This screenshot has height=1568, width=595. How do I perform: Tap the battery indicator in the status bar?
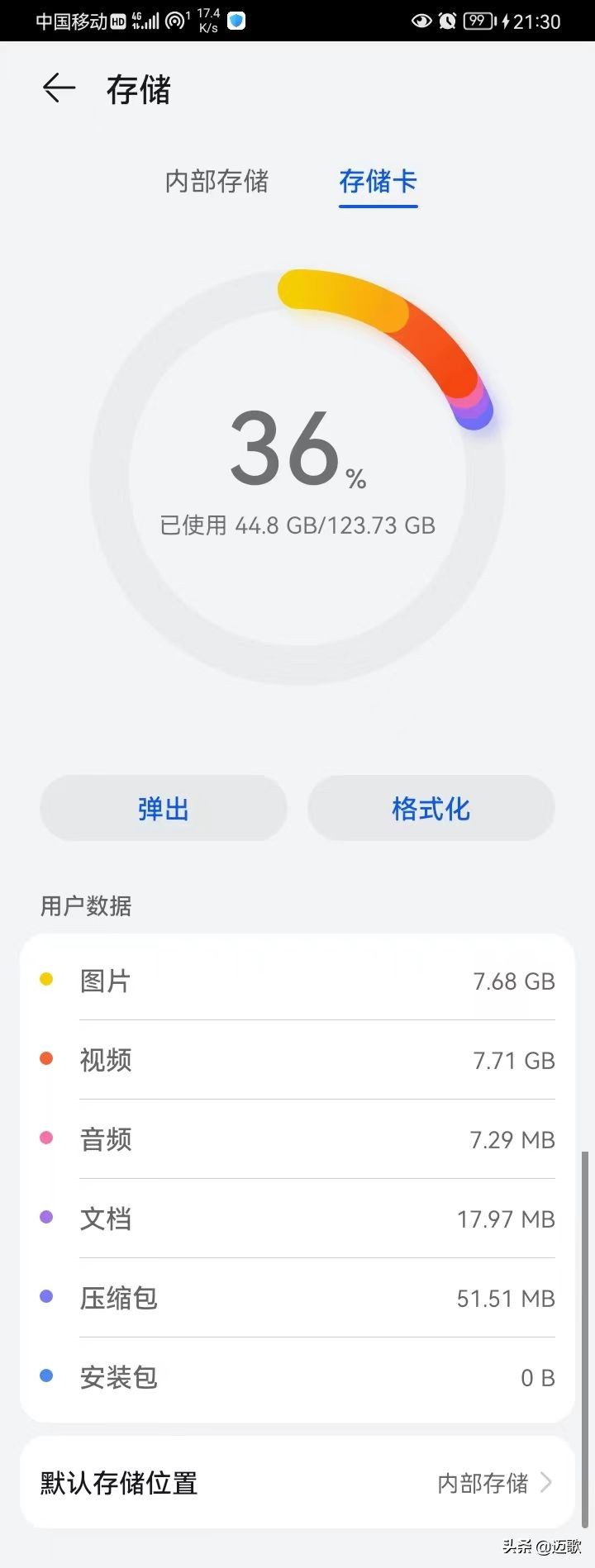477,21
